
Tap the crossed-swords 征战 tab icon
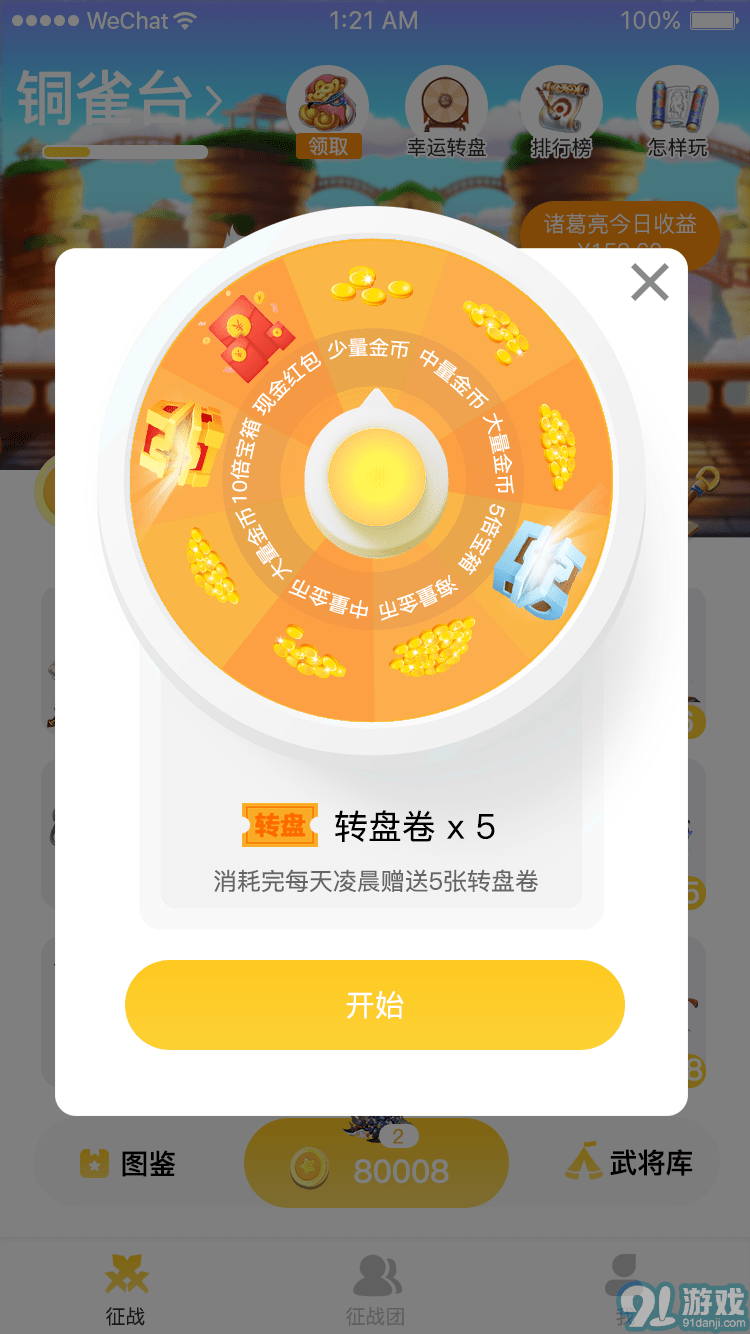[124, 1276]
